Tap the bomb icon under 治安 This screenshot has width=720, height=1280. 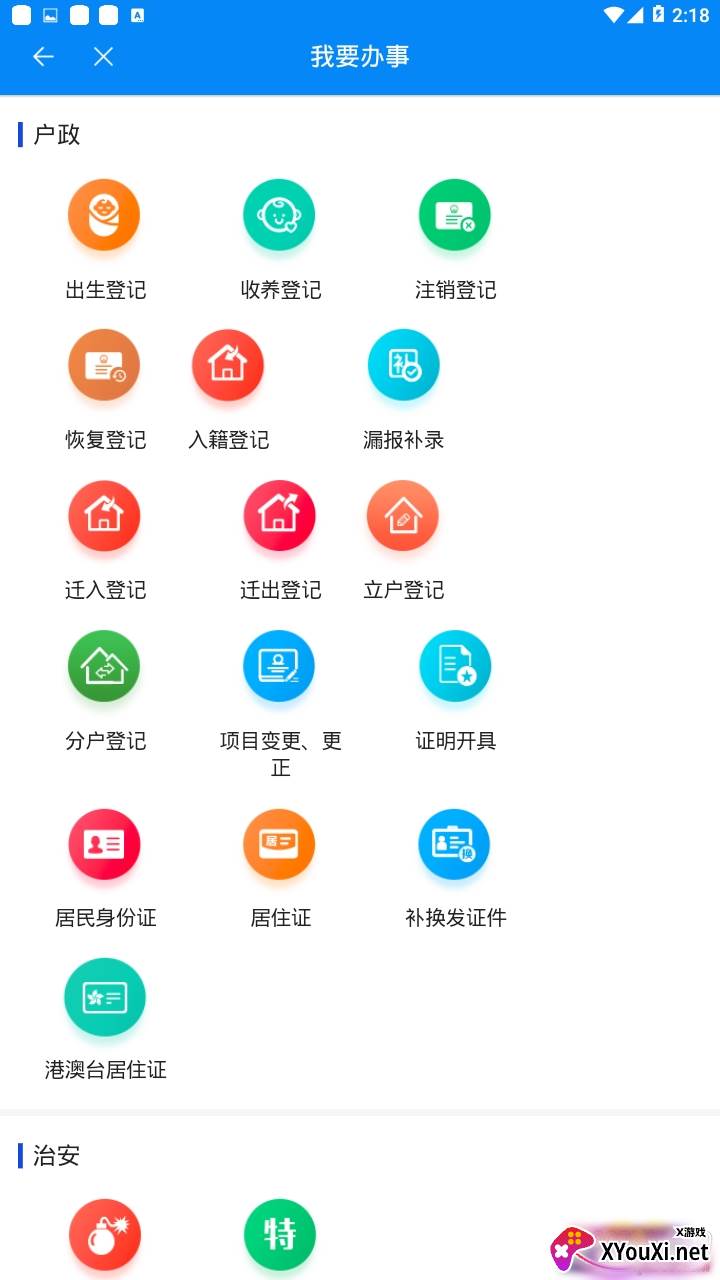pyautogui.click(x=105, y=1235)
